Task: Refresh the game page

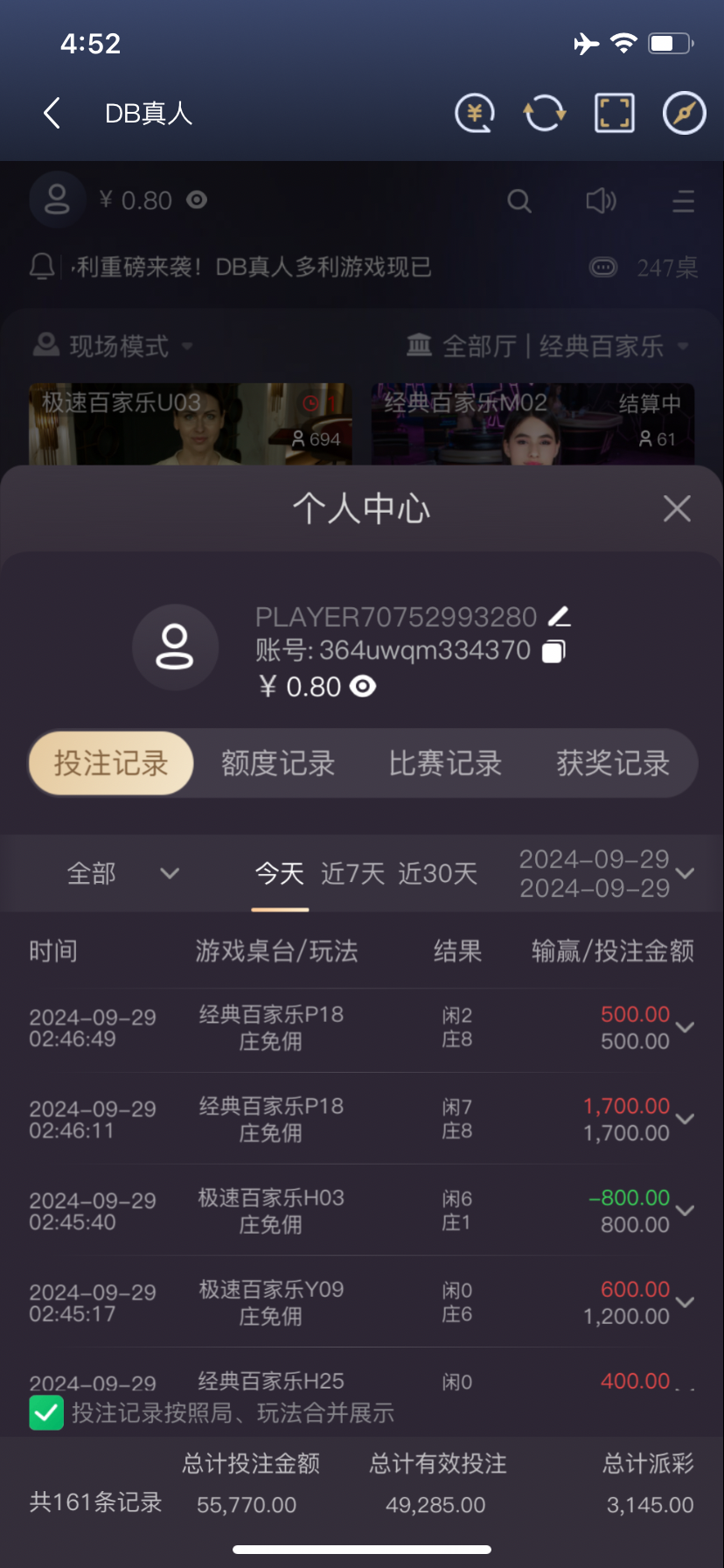Action: [x=545, y=114]
